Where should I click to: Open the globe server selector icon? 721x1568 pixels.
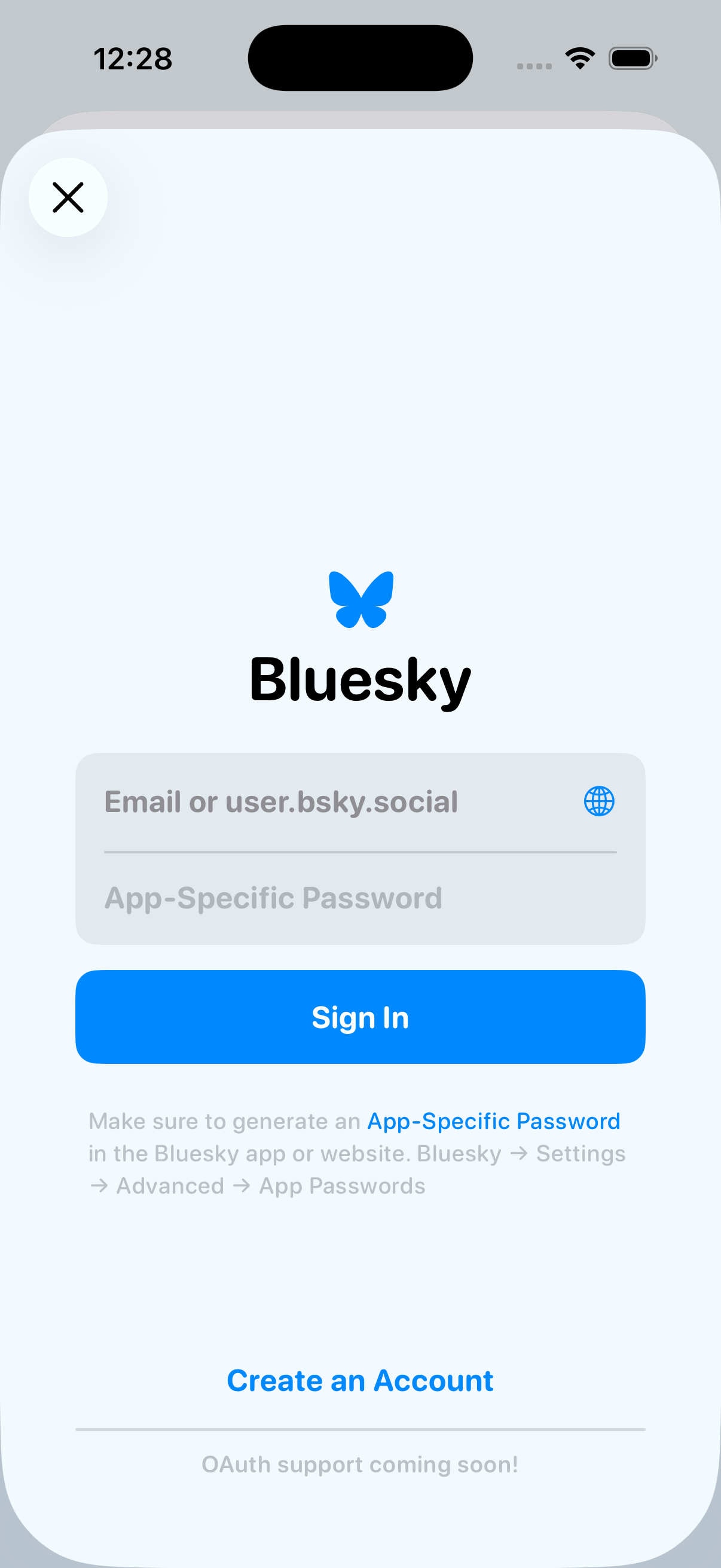(598, 801)
